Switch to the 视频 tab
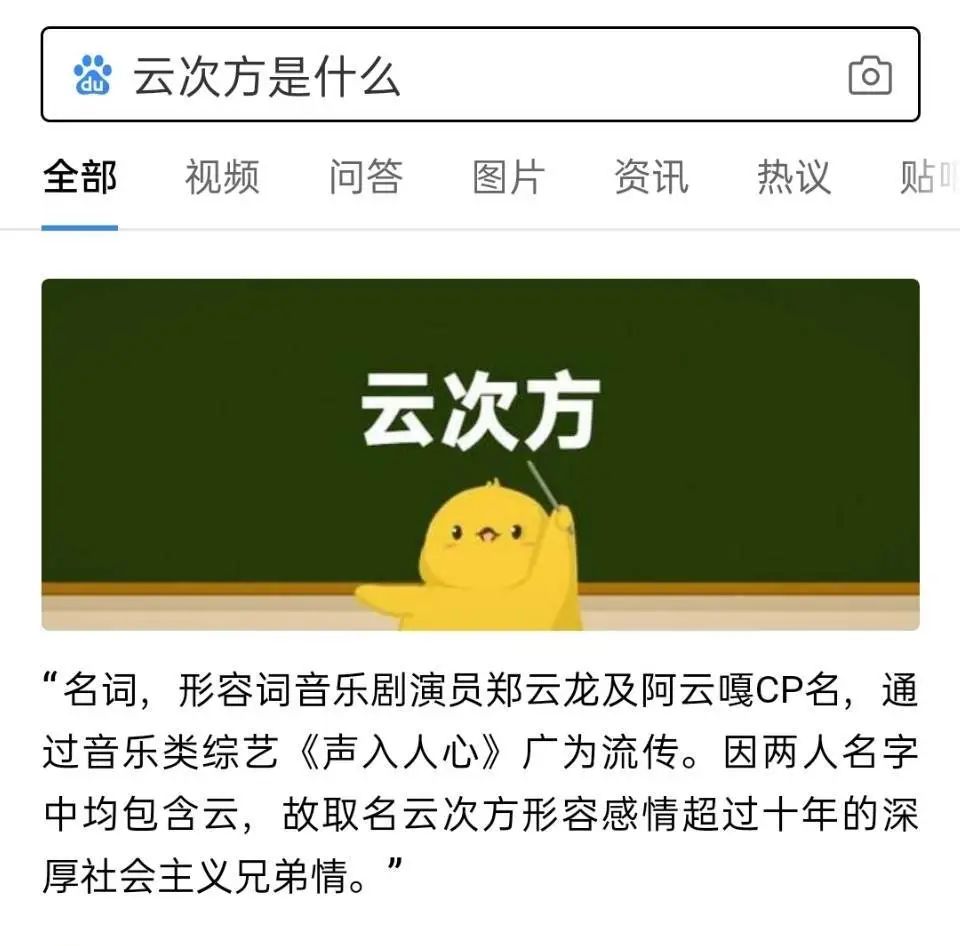 tap(222, 178)
